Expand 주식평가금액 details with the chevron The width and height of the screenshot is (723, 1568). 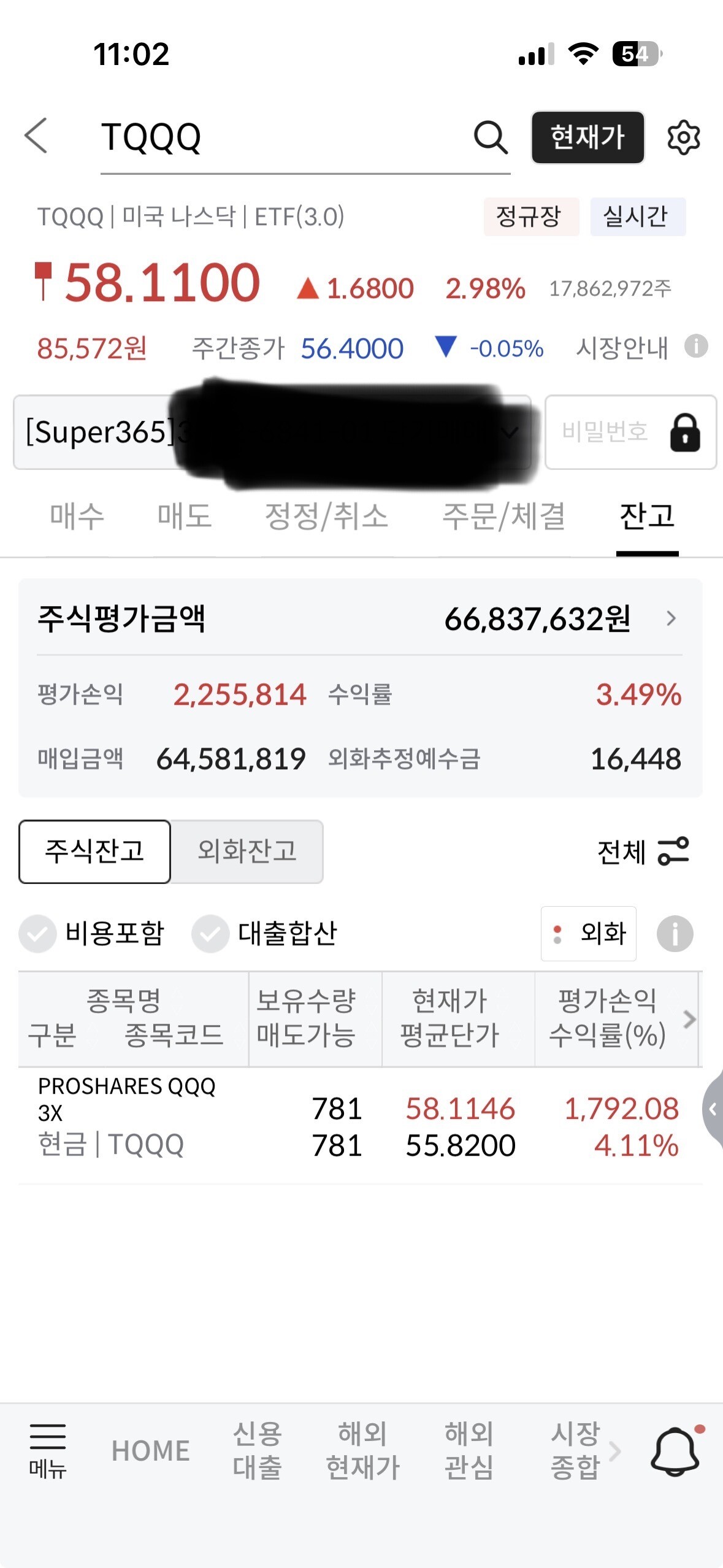[671, 618]
